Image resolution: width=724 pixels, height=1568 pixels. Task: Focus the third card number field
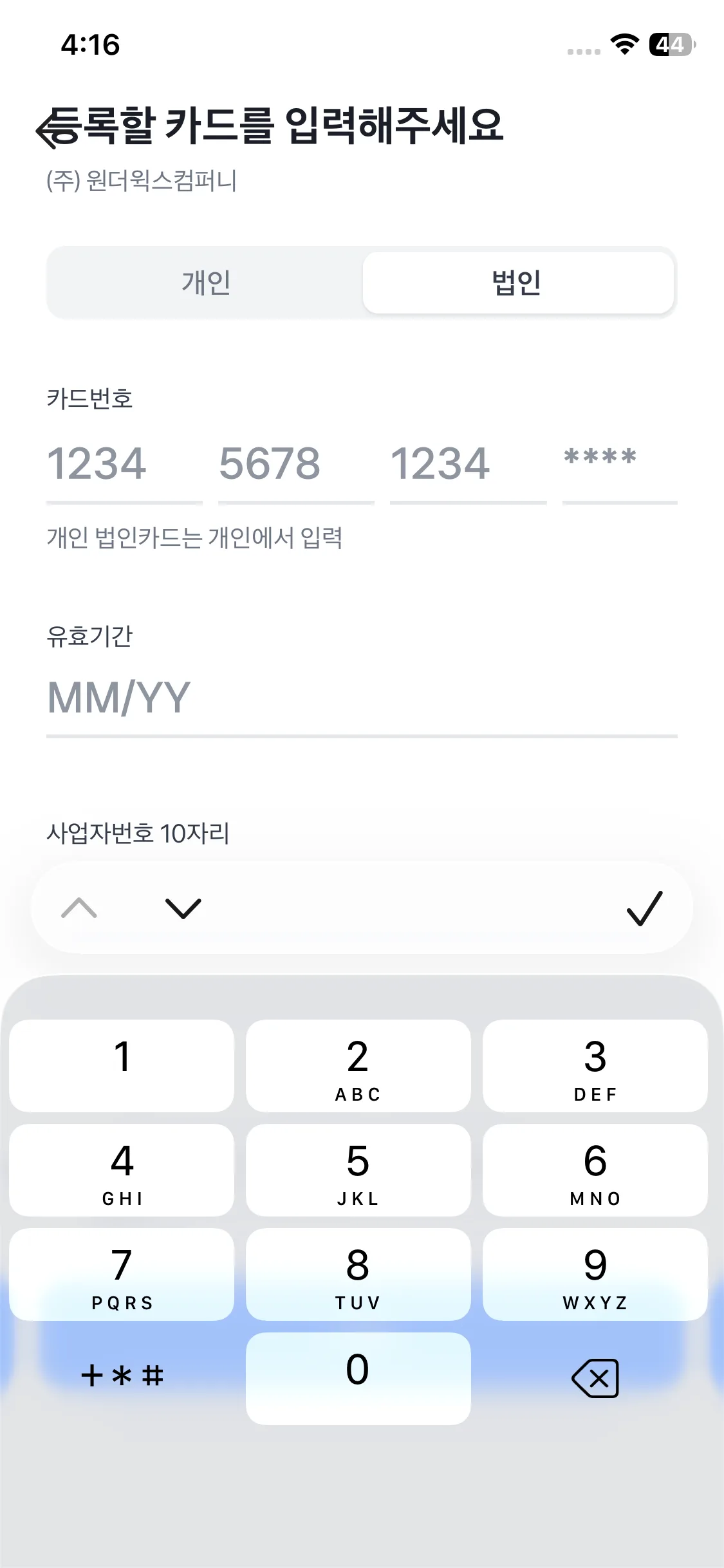[x=467, y=465]
